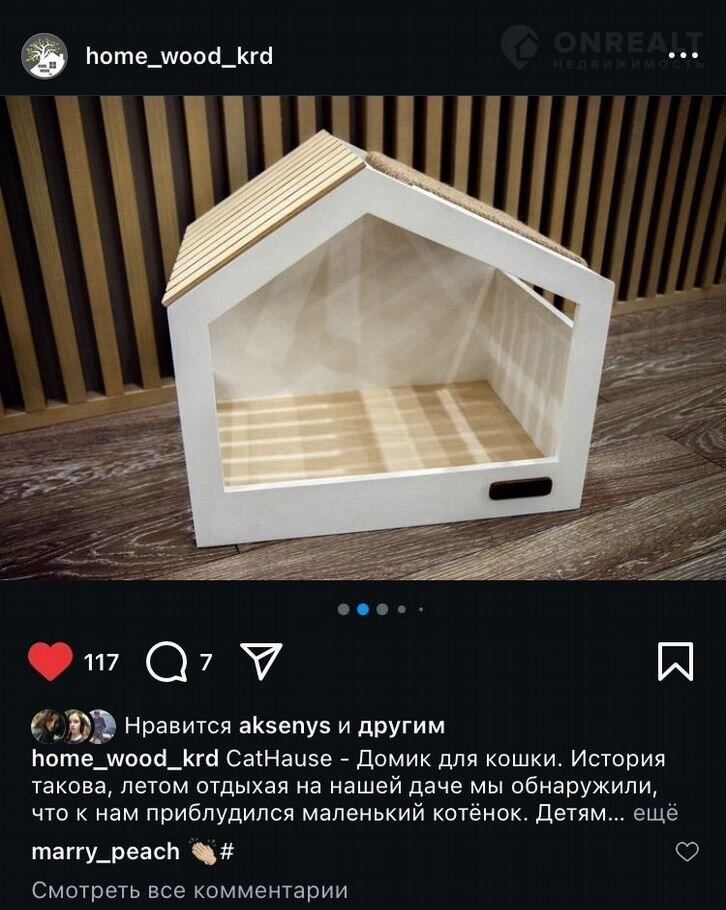Open the comments bubble icon
This screenshot has height=910, width=726.
[165, 662]
